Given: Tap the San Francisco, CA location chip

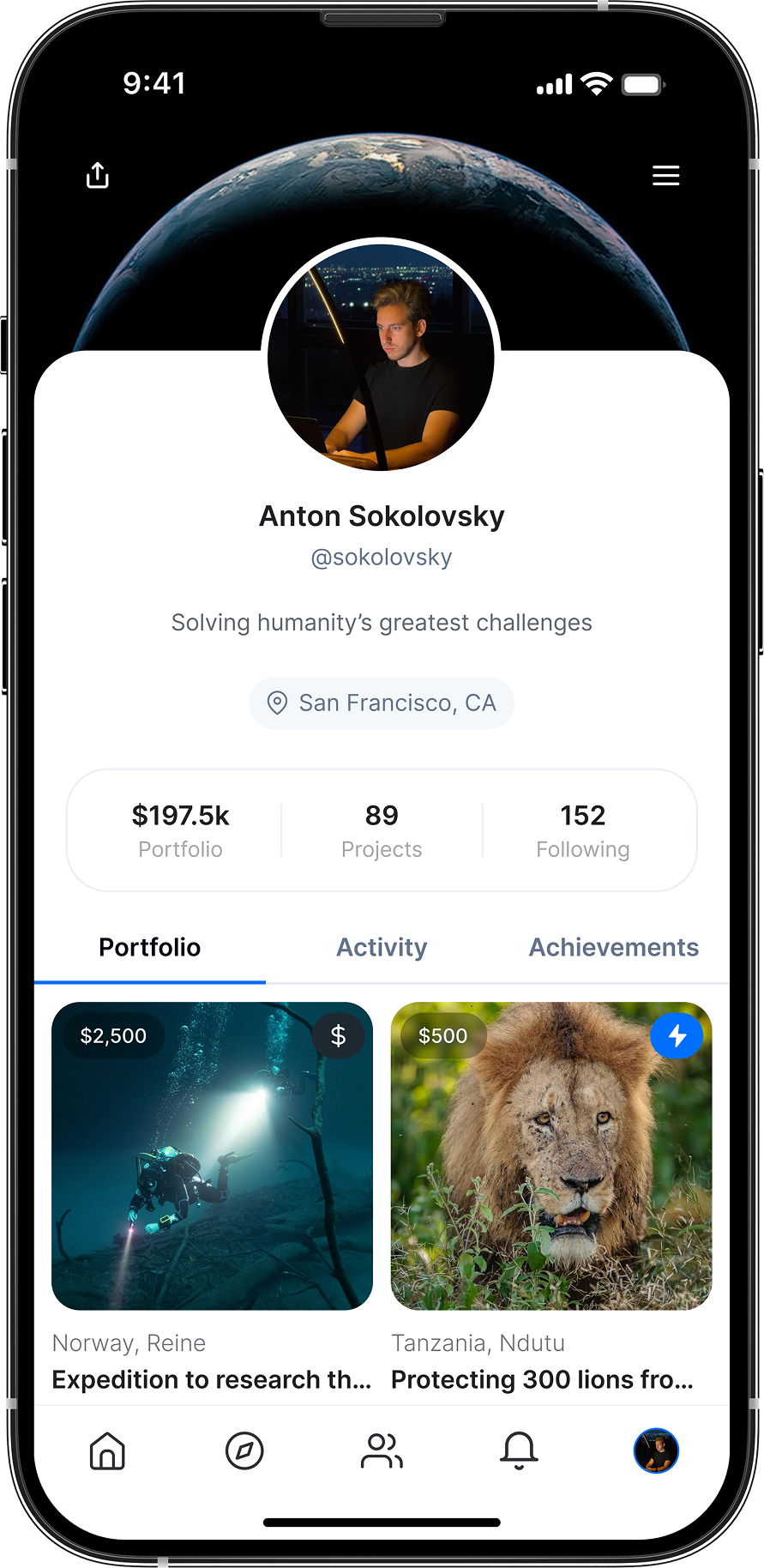Looking at the screenshot, I should pyautogui.click(x=382, y=703).
